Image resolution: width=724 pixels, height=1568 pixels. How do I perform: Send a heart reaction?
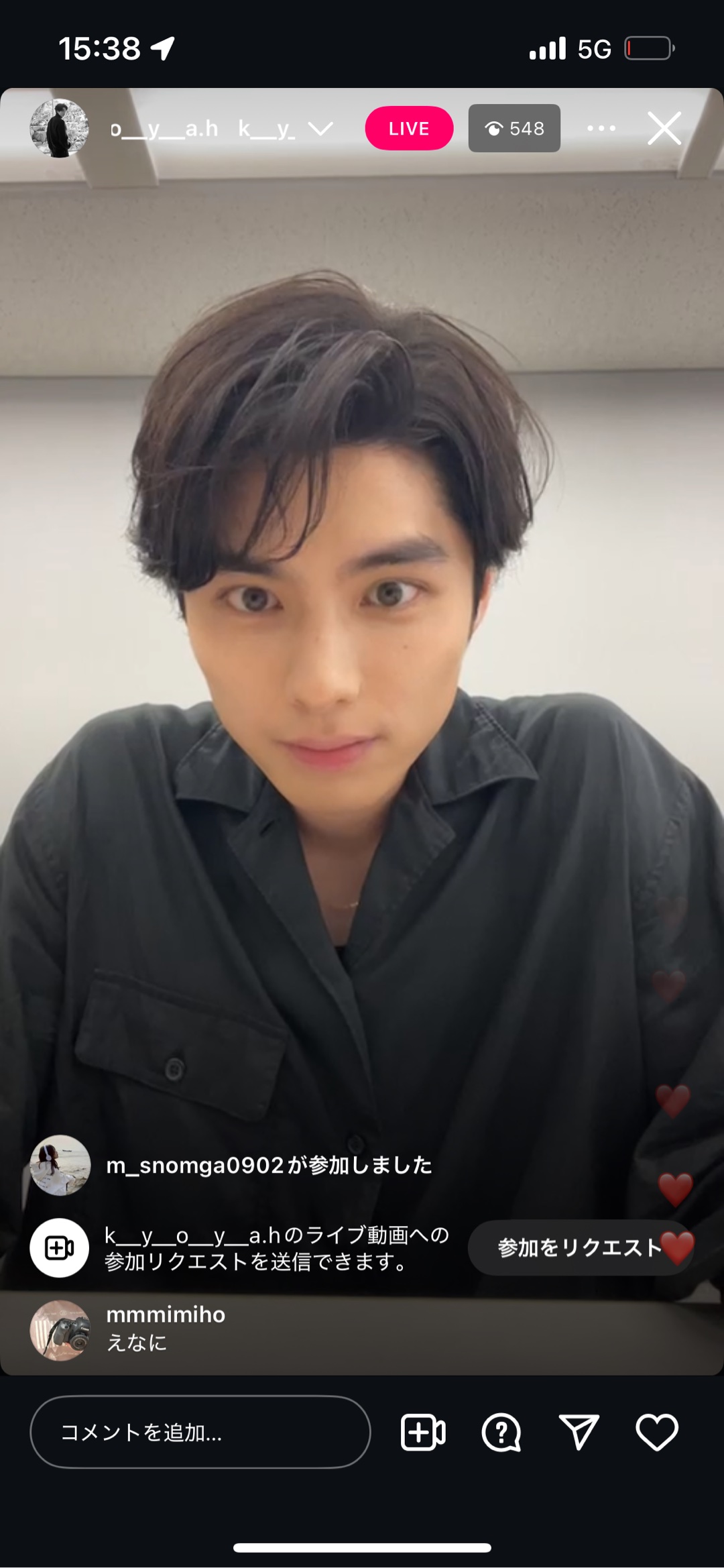656,1433
